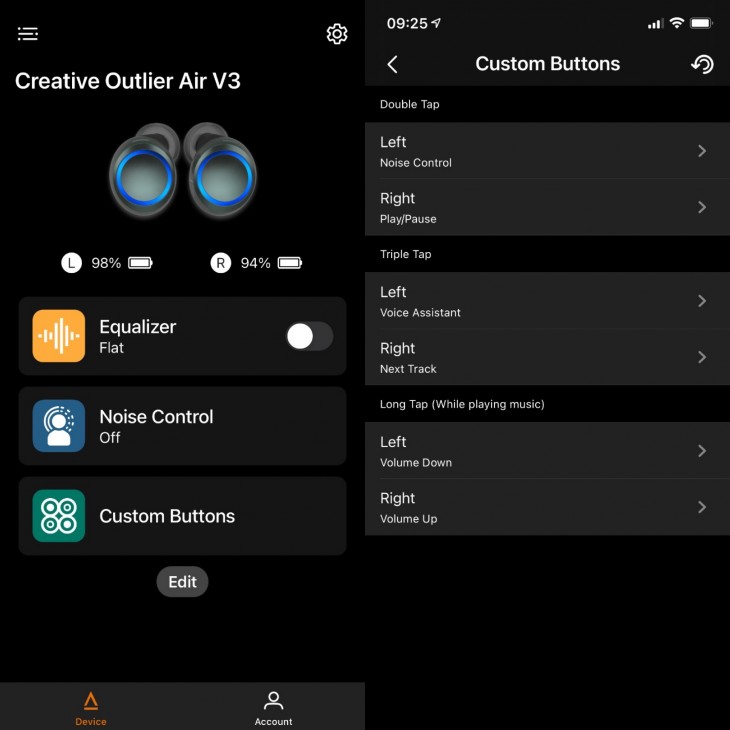Switch to the Account tab
The height and width of the screenshot is (730, 730).
[273, 708]
